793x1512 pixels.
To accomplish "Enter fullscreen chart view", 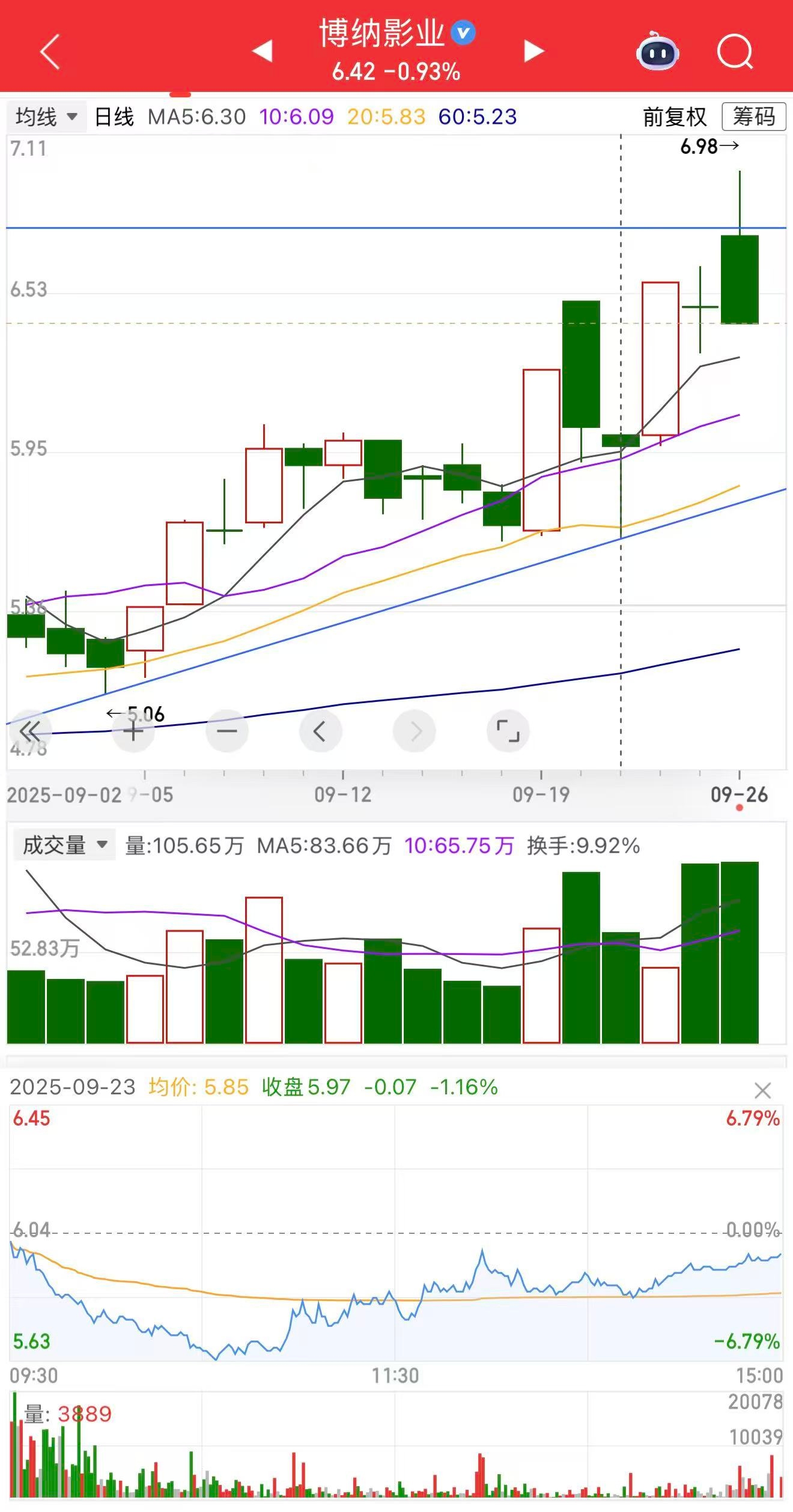I will tap(508, 731).
